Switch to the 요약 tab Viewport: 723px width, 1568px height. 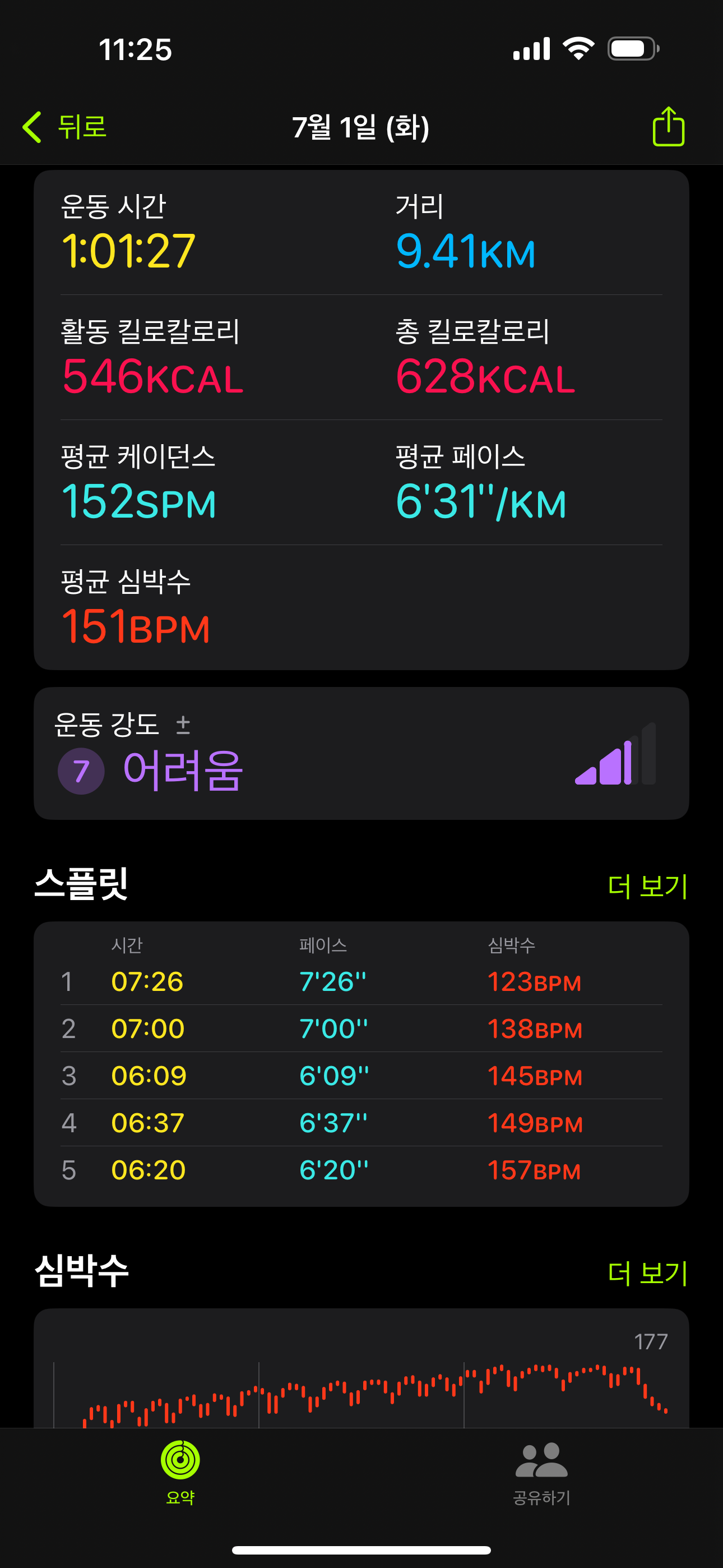tap(180, 1472)
